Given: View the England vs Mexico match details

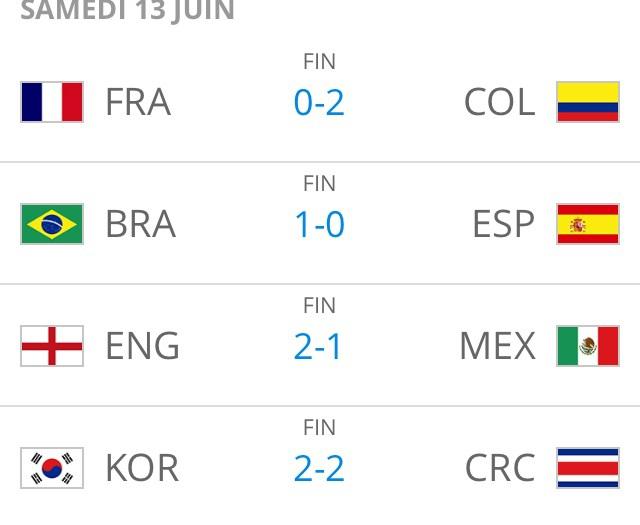Looking at the screenshot, I should tap(319, 346).
